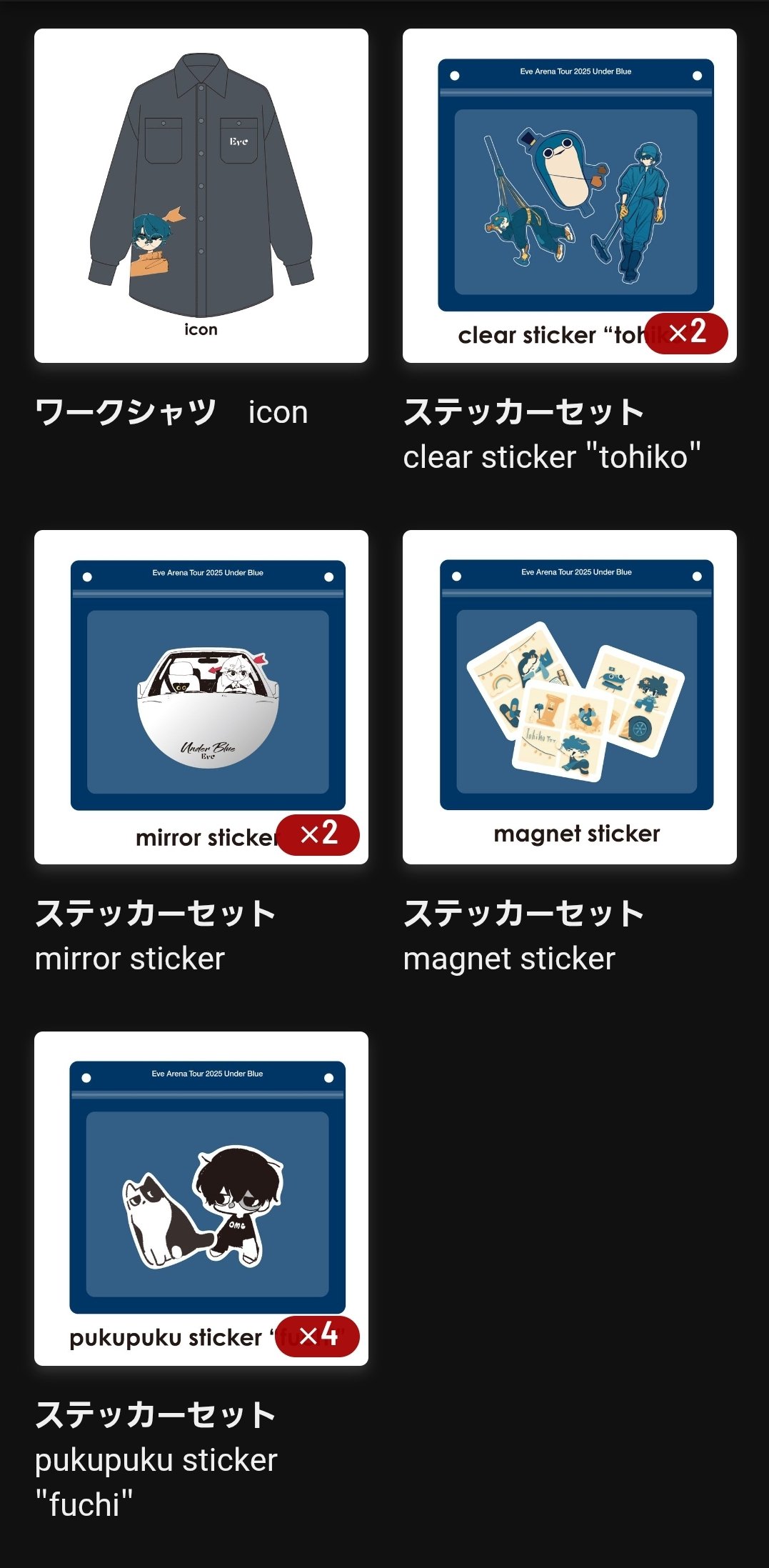Select the mirror sticker set tile

tap(201, 696)
